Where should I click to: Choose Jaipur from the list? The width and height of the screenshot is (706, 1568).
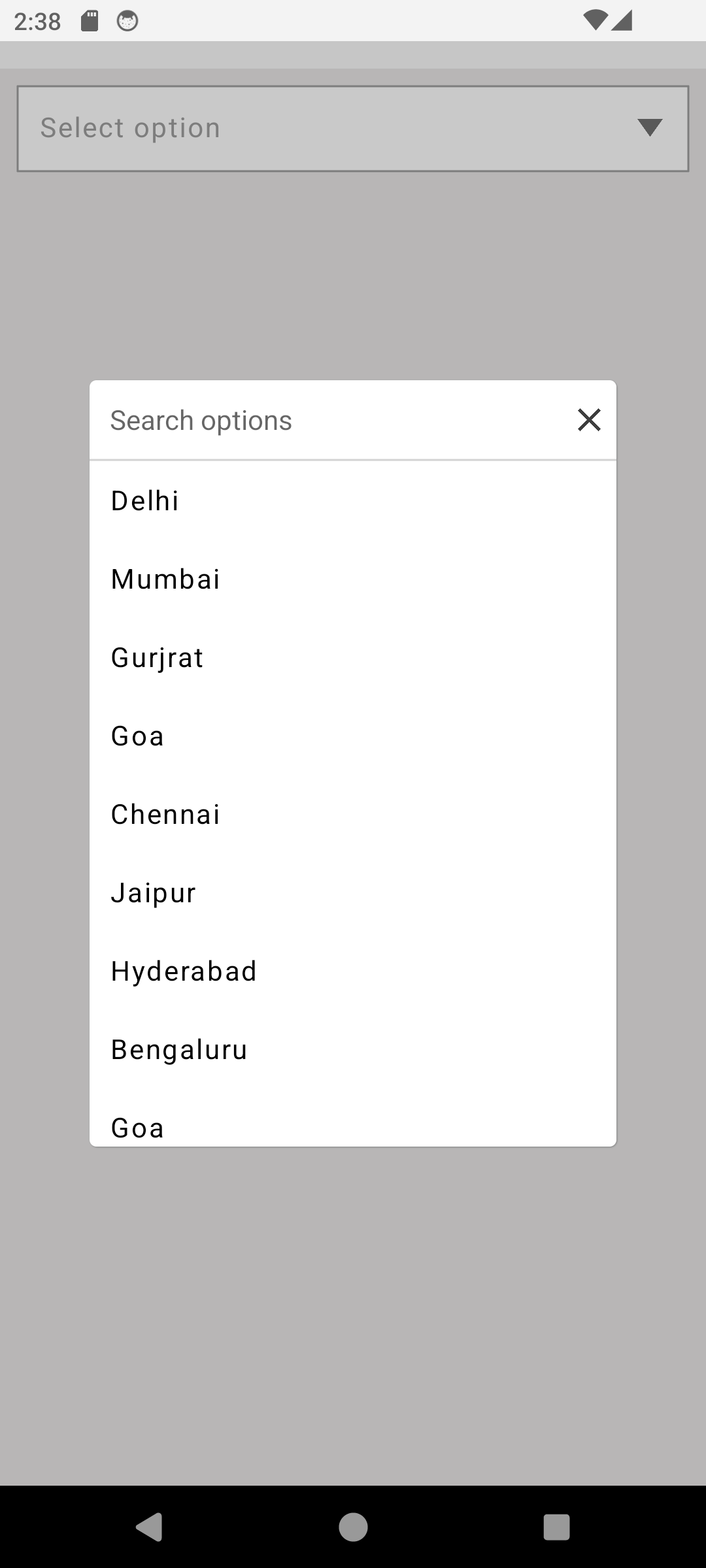pos(353,893)
